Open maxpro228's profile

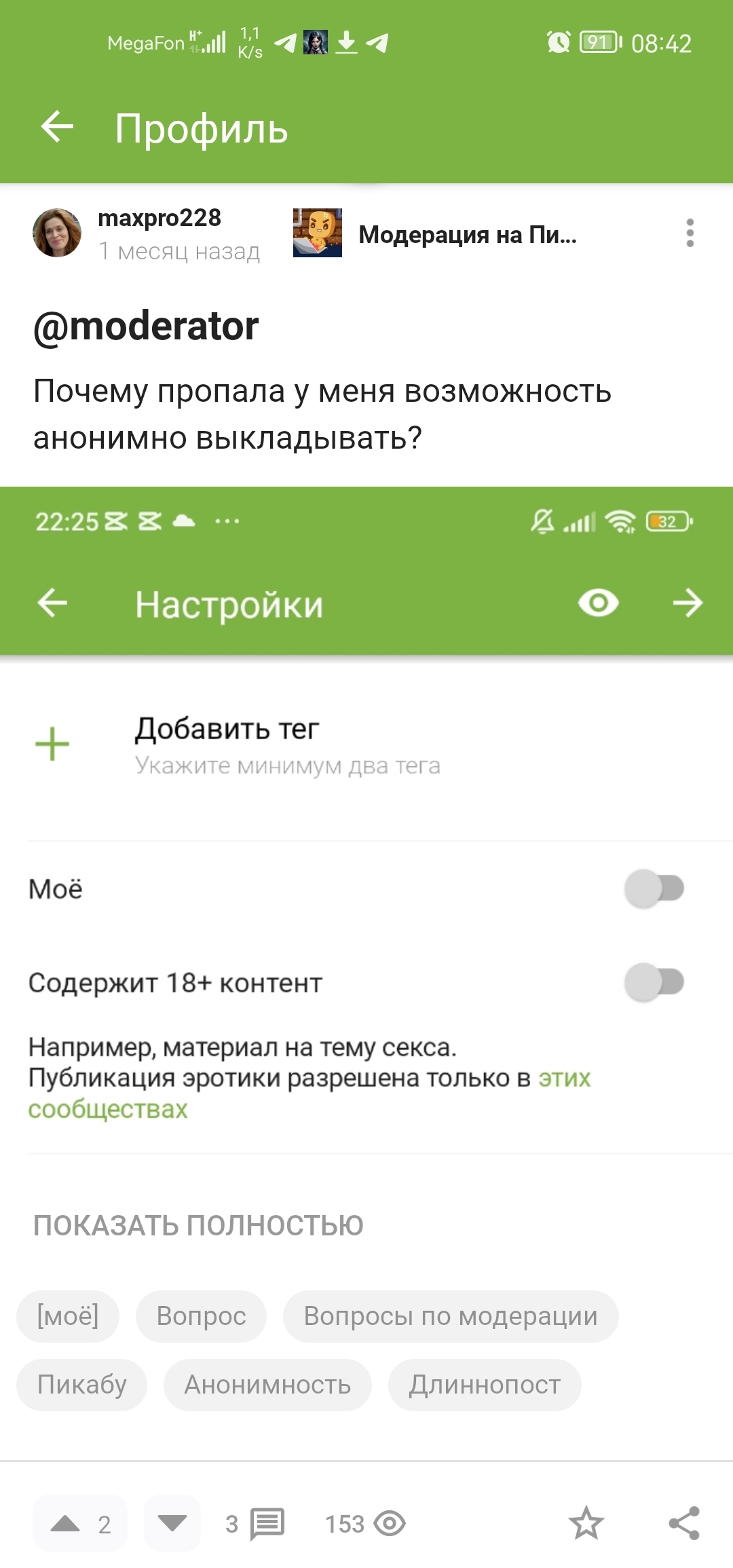point(159,218)
